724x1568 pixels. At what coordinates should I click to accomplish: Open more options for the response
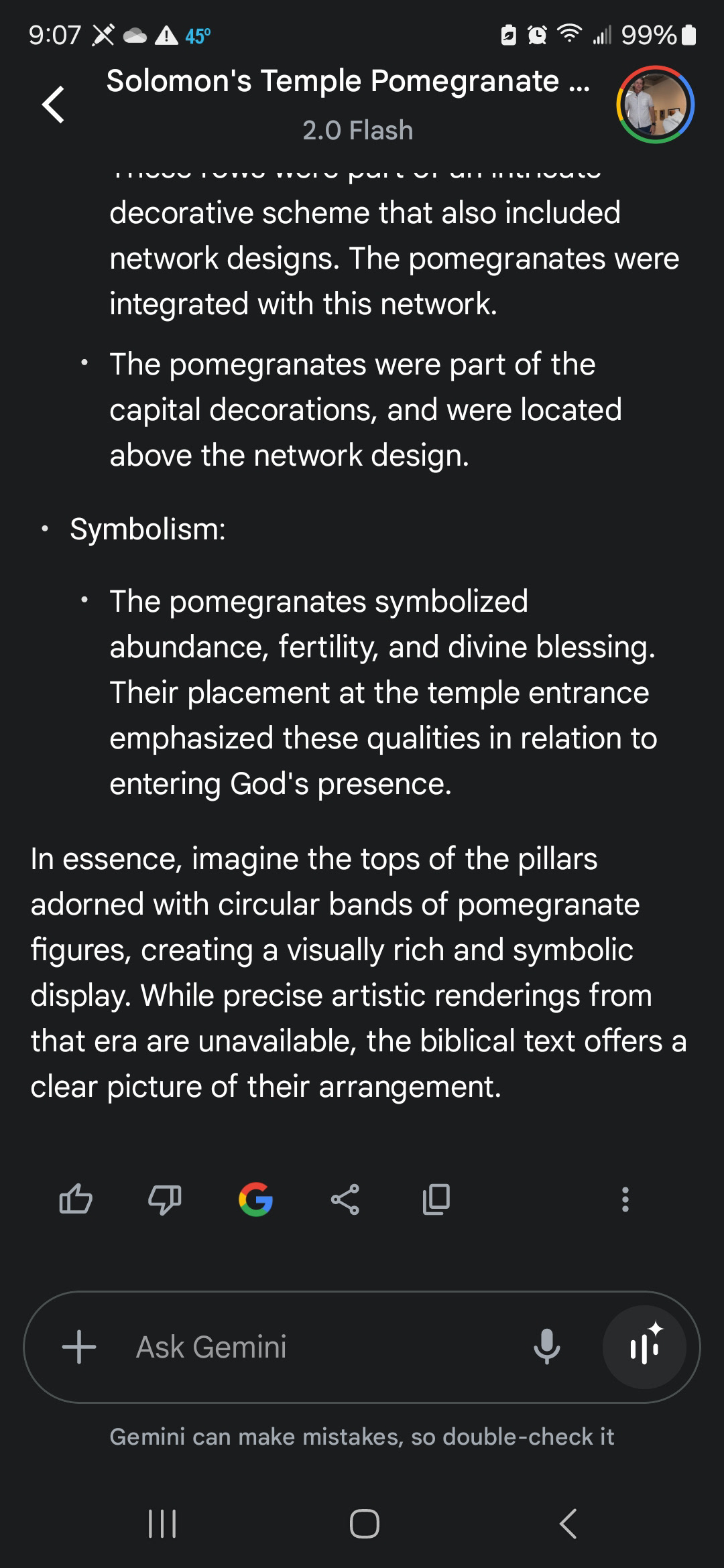click(x=625, y=1199)
